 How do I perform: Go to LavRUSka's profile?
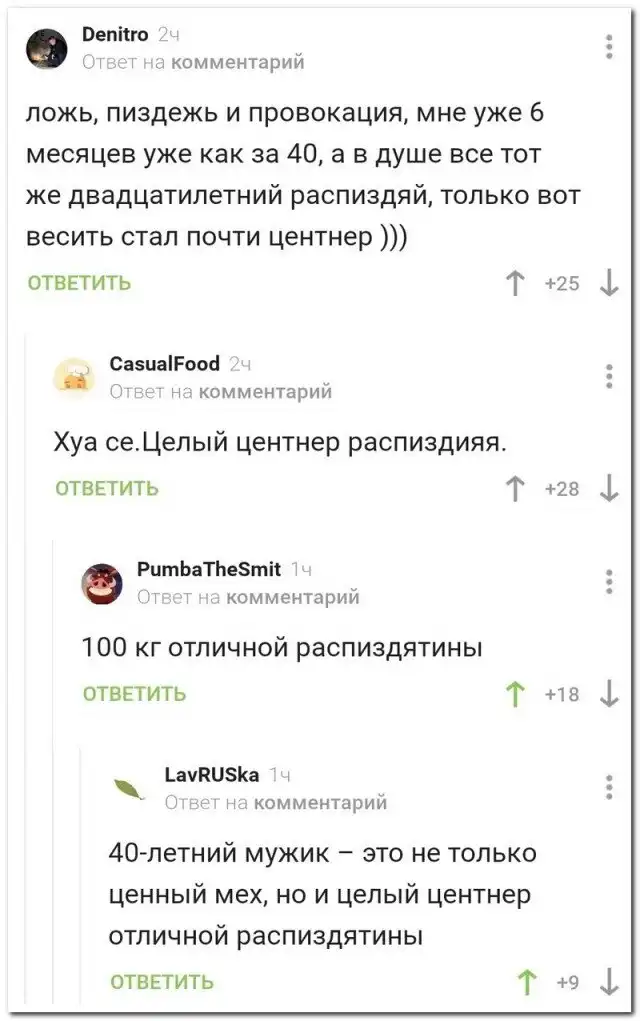[211, 774]
